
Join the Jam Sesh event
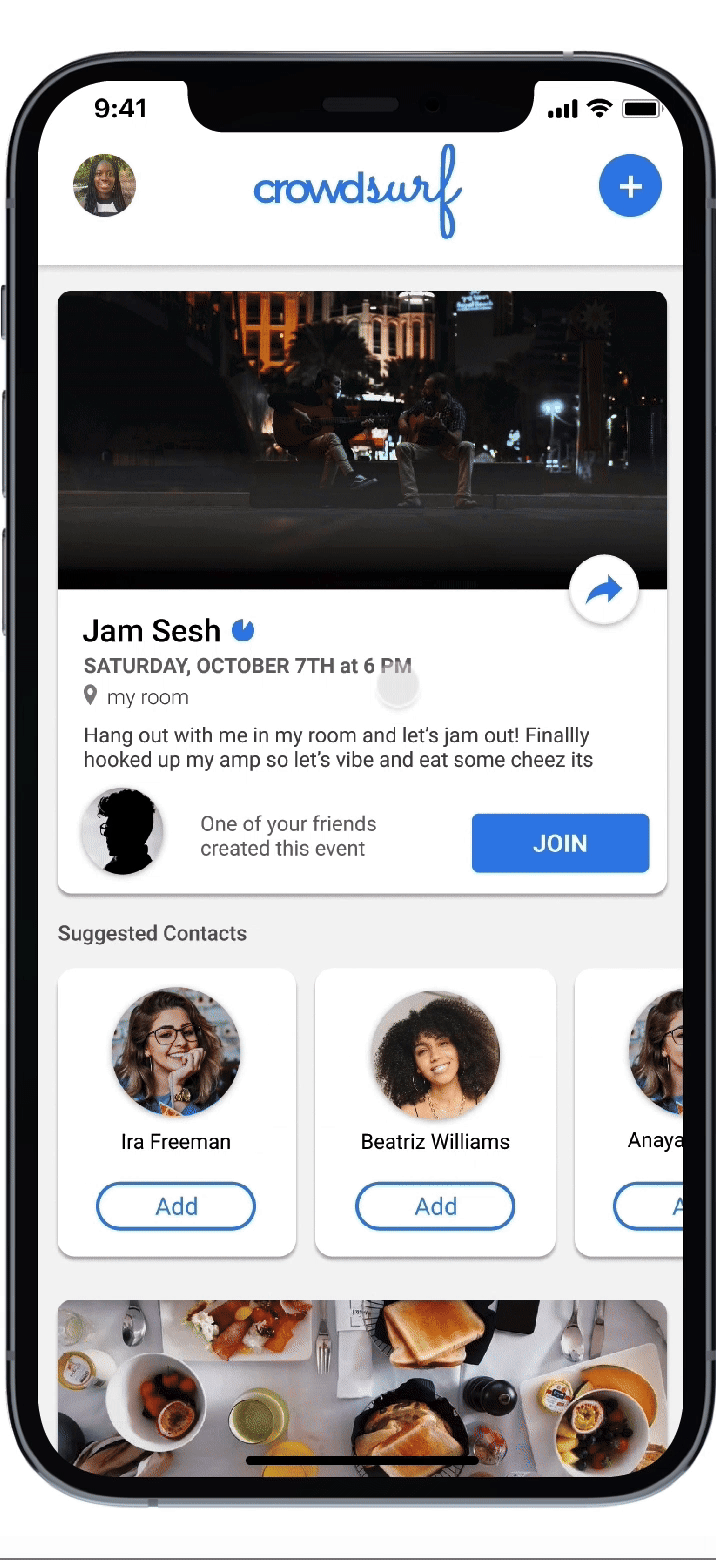(560, 843)
